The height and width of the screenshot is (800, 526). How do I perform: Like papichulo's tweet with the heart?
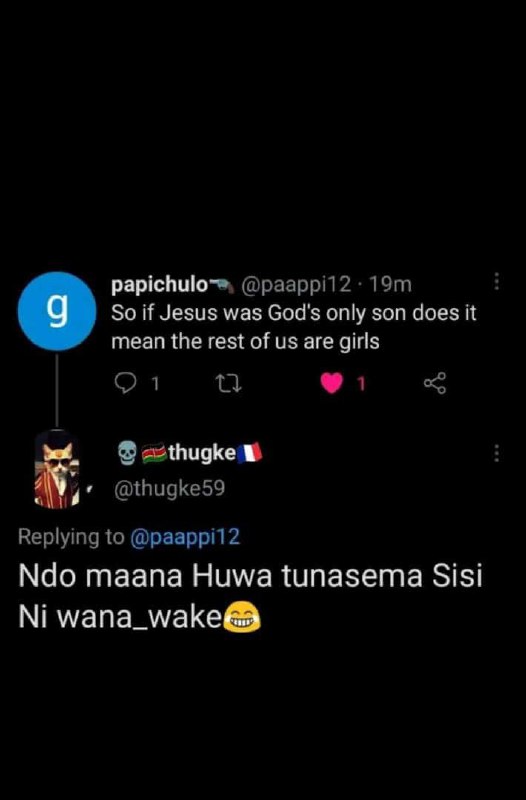(332, 383)
